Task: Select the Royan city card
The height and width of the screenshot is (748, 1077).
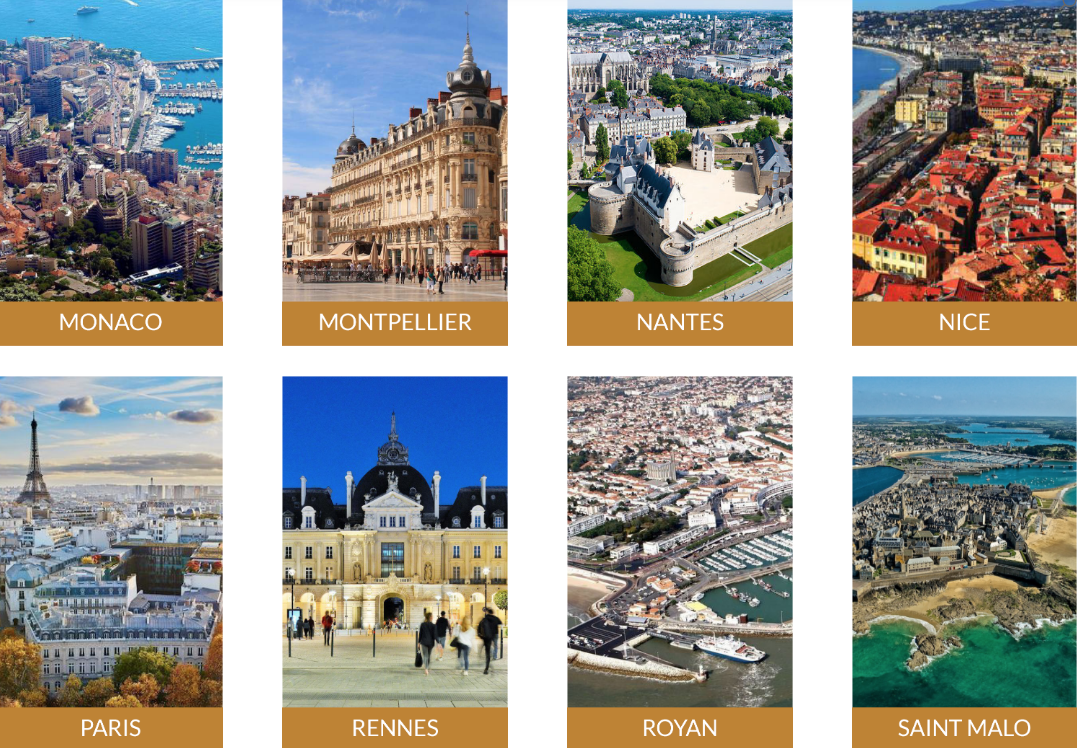Action: coord(679,560)
